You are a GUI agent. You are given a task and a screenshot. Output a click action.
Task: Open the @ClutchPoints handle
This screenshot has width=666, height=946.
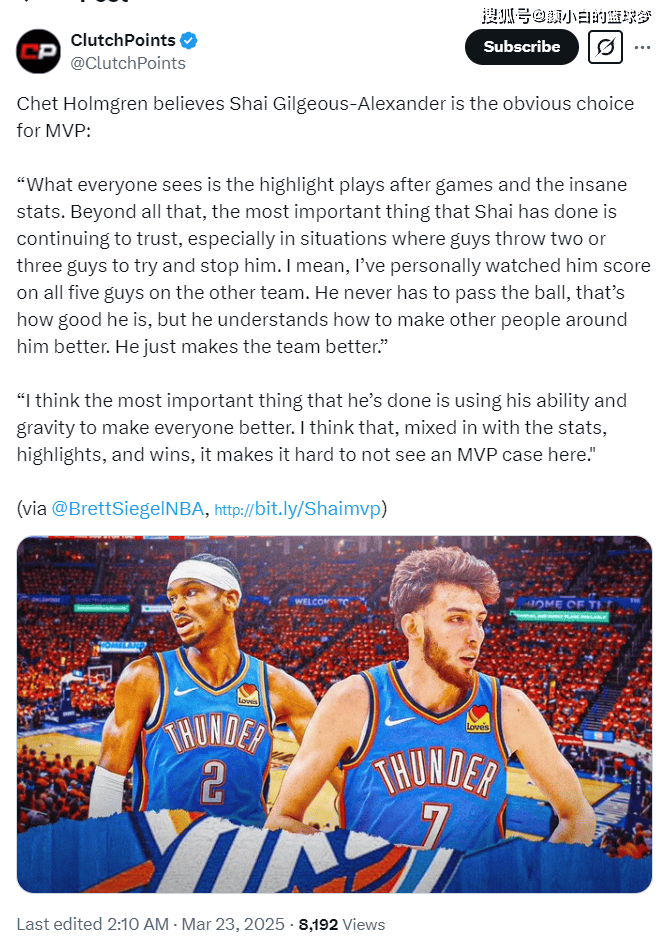coord(127,63)
